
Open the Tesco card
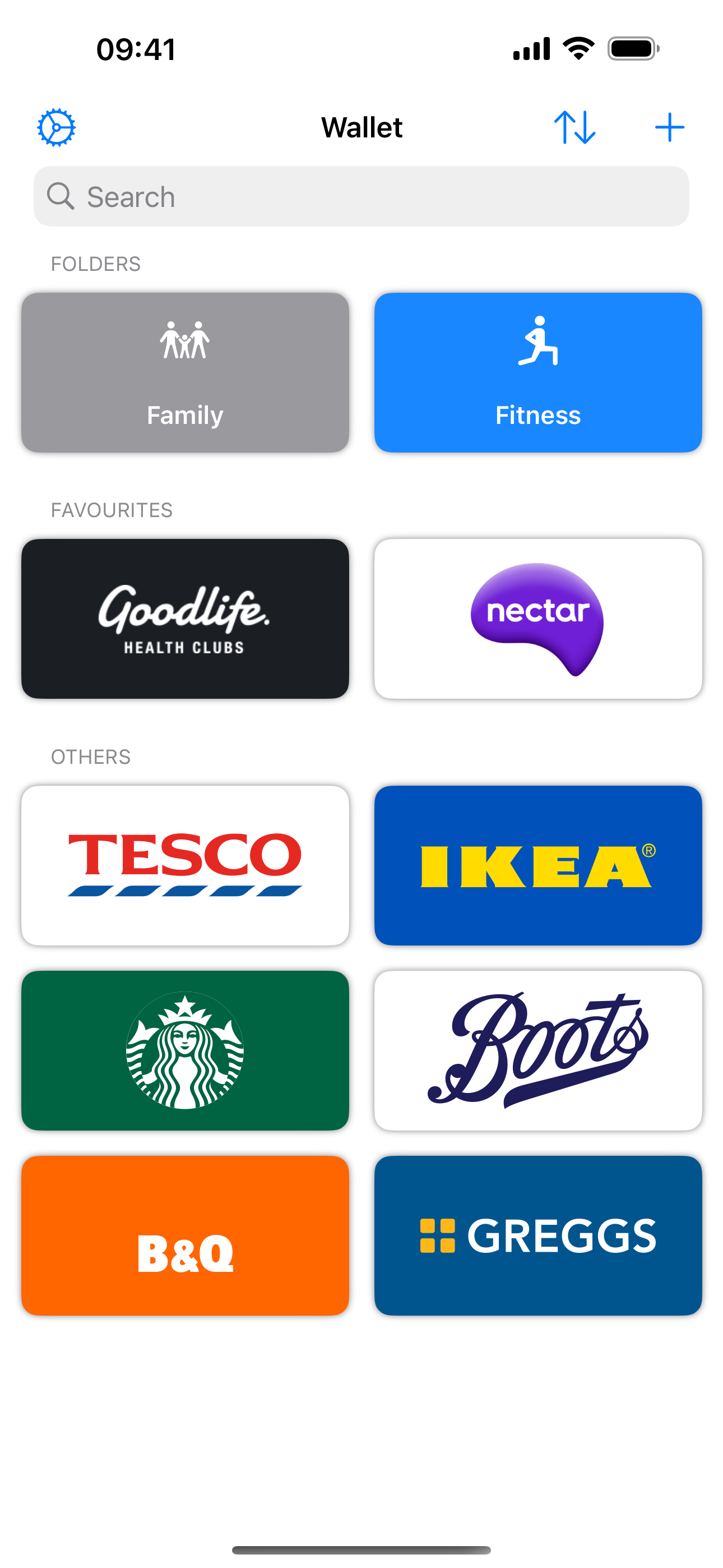[185, 865]
